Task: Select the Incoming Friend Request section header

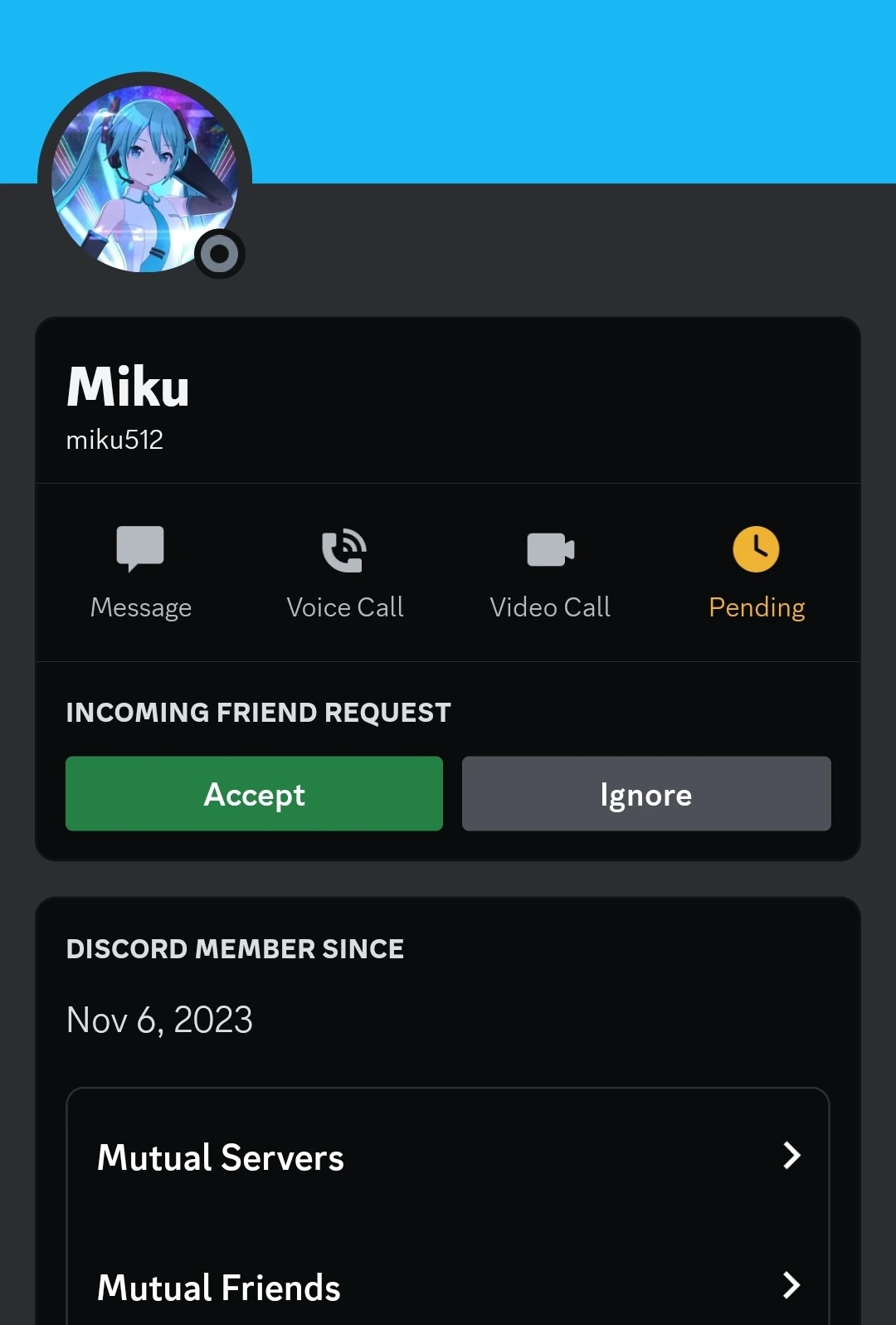Action: point(258,712)
